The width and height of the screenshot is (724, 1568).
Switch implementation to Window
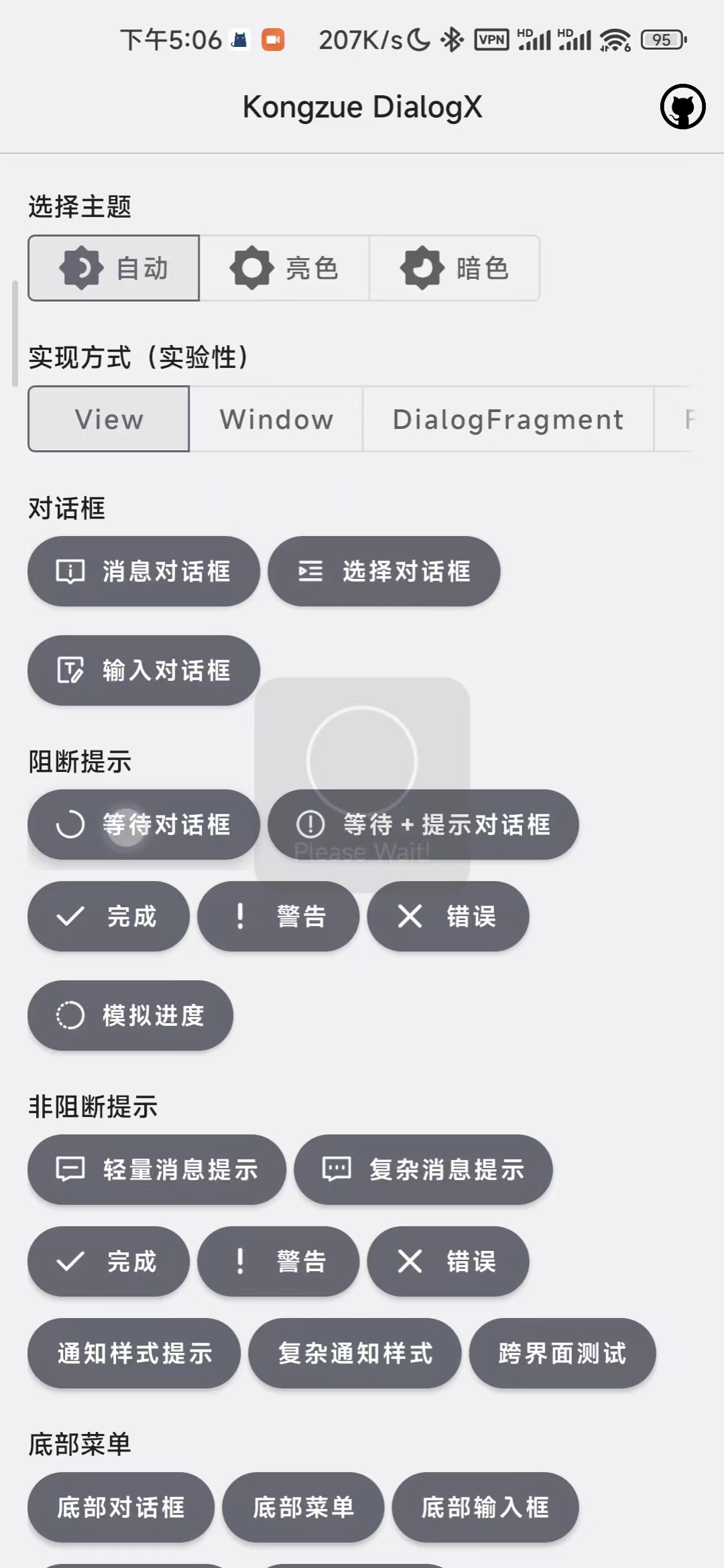click(276, 419)
